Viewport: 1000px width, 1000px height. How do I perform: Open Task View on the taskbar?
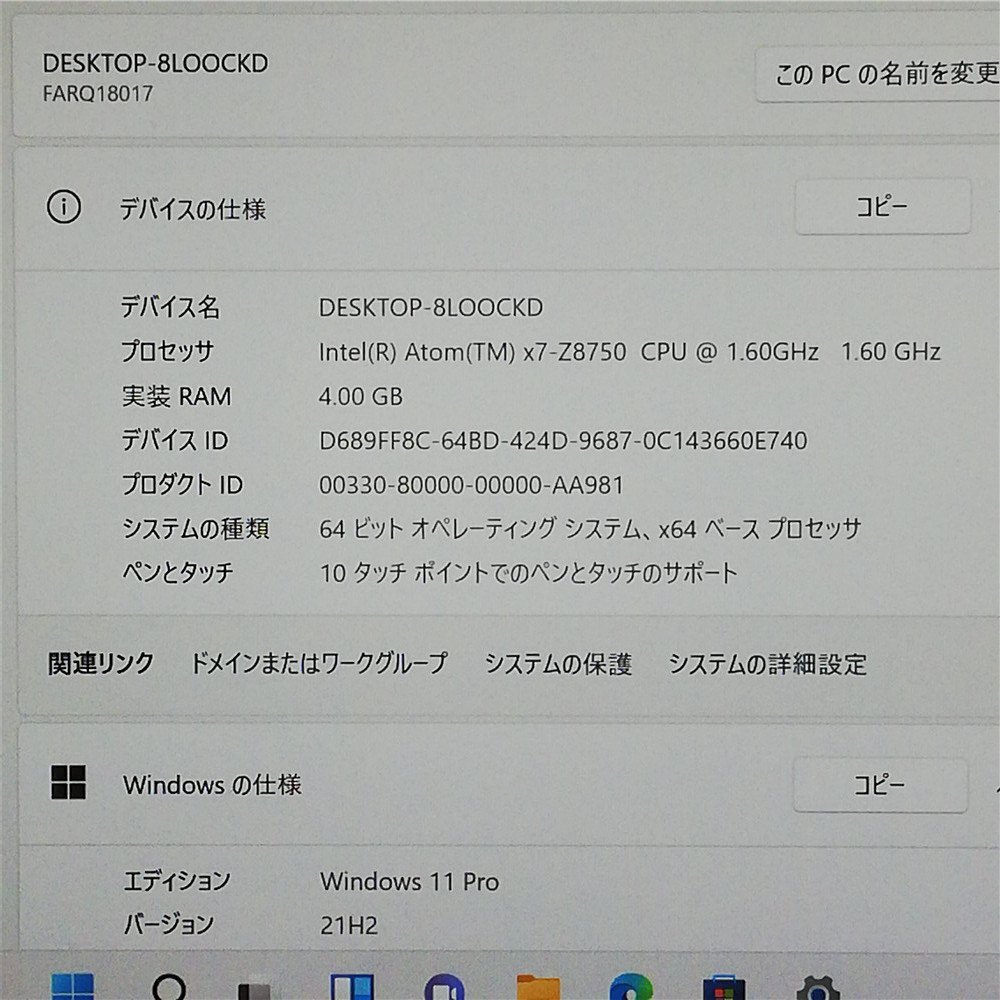click(x=256, y=990)
